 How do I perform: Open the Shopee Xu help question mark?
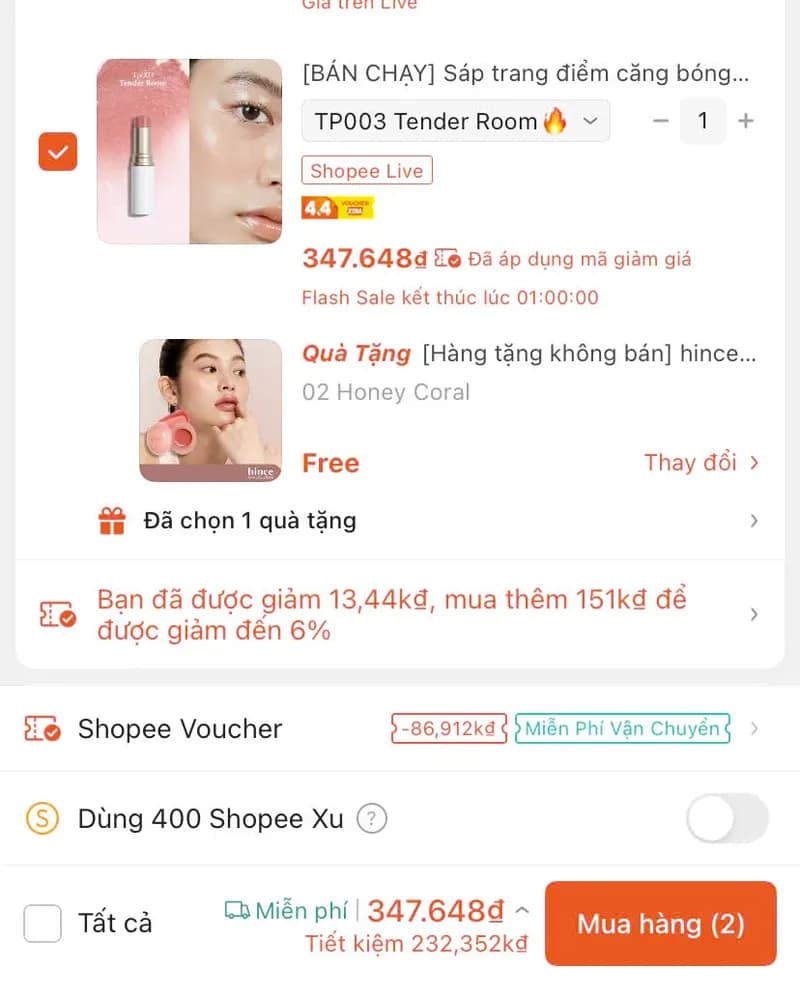(371, 818)
